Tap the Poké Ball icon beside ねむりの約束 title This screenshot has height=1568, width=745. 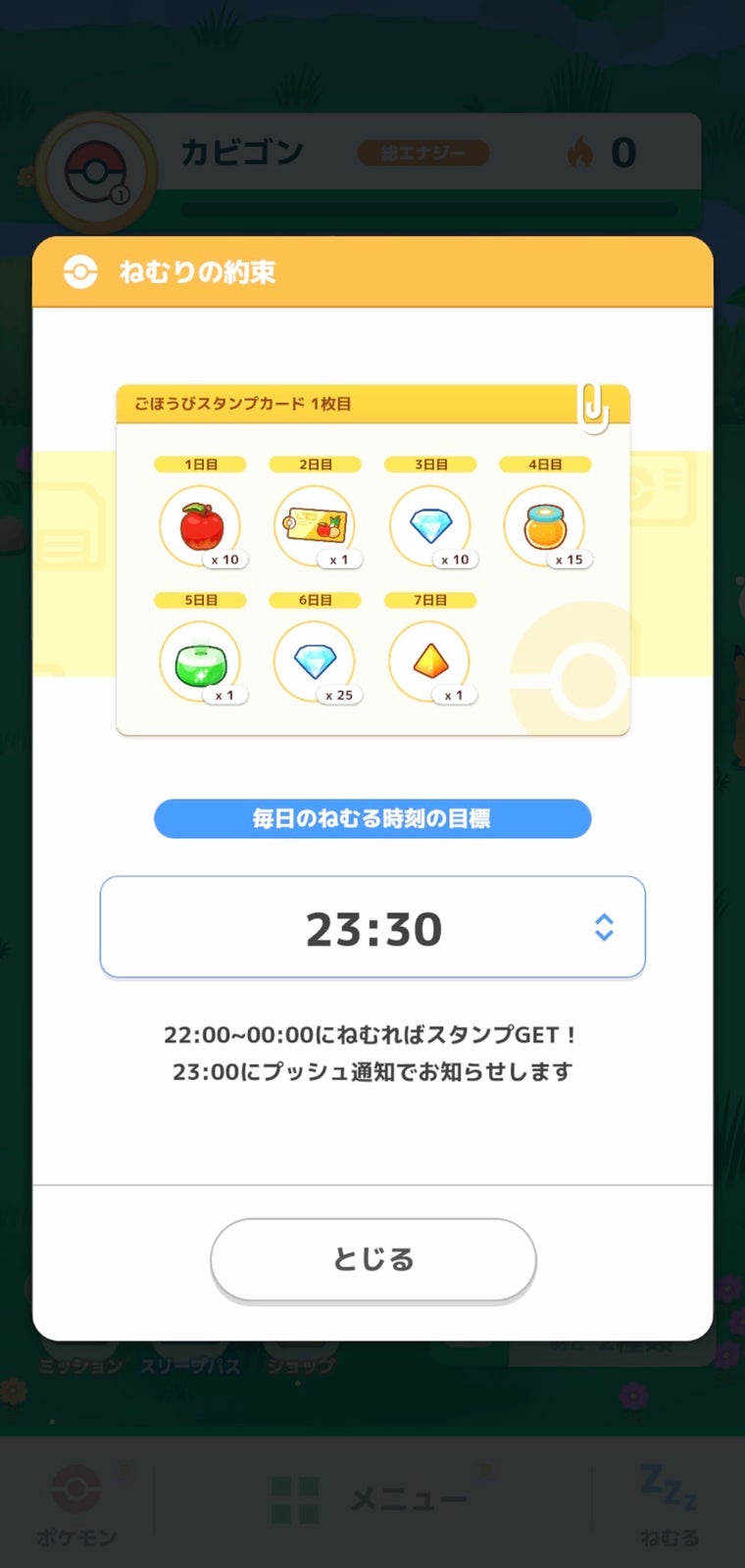tap(78, 272)
